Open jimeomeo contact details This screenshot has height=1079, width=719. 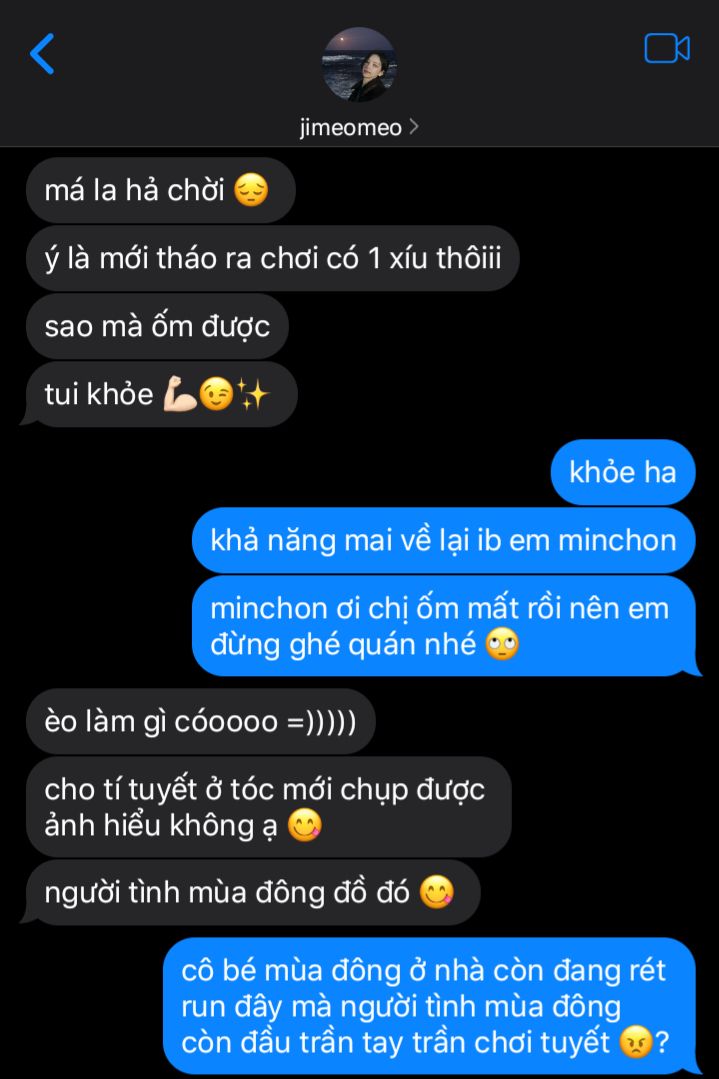click(x=358, y=128)
